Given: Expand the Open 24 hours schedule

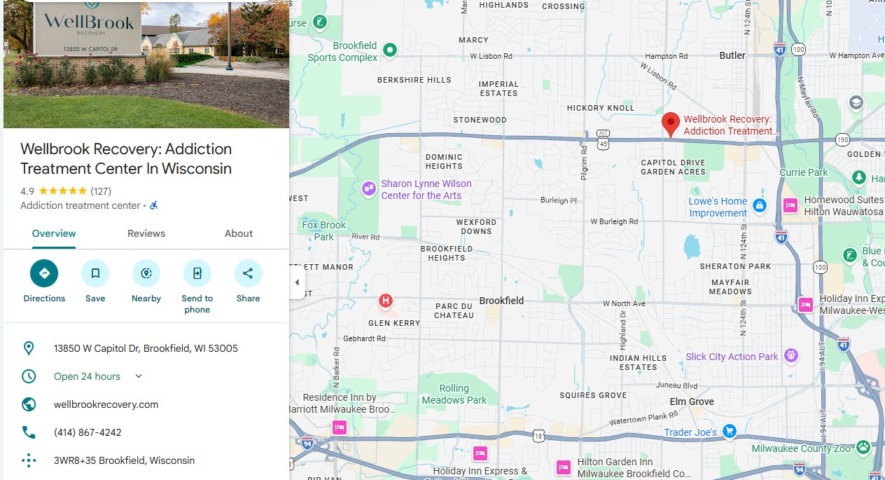Looking at the screenshot, I should (x=138, y=376).
